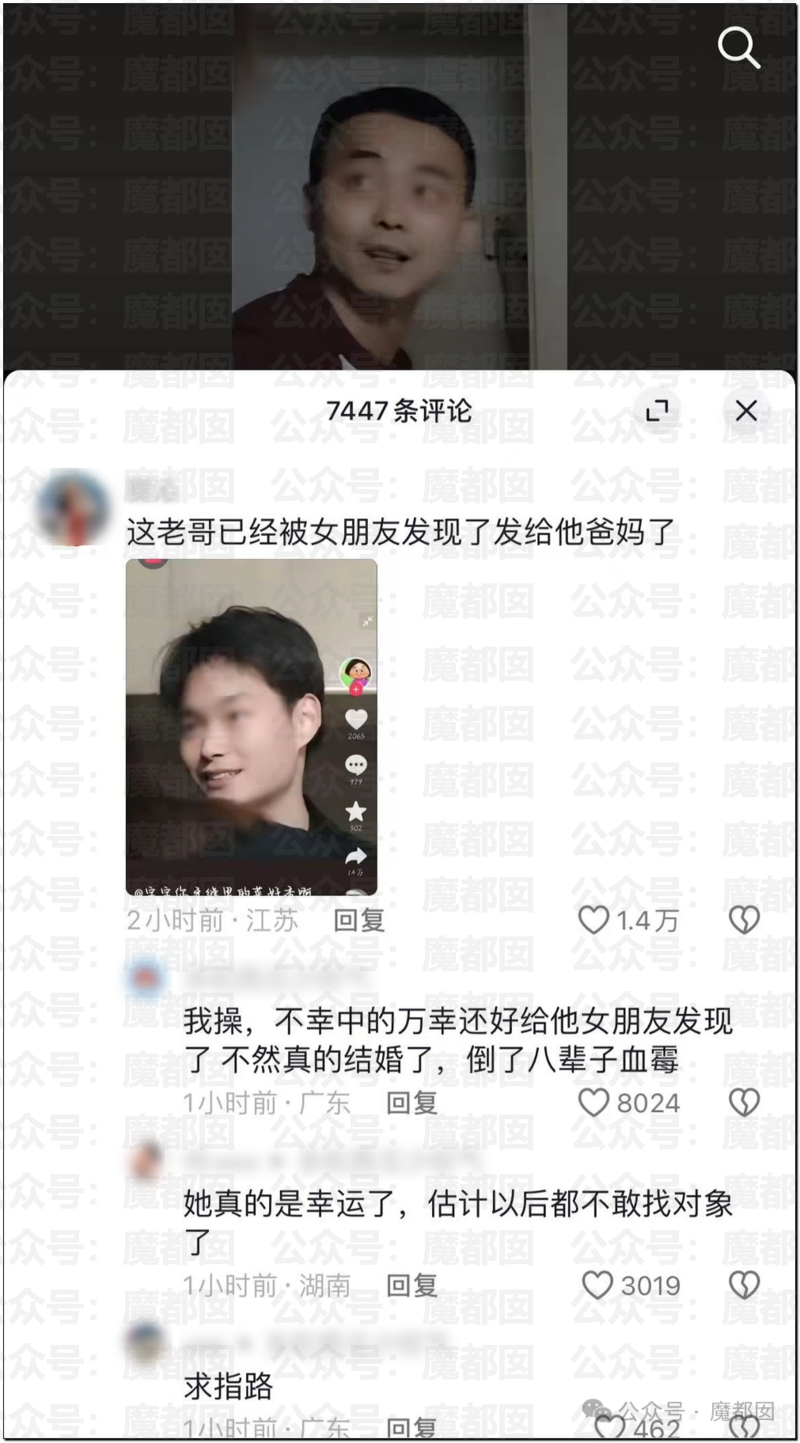Like the comment with 8024 likes

[594, 1103]
